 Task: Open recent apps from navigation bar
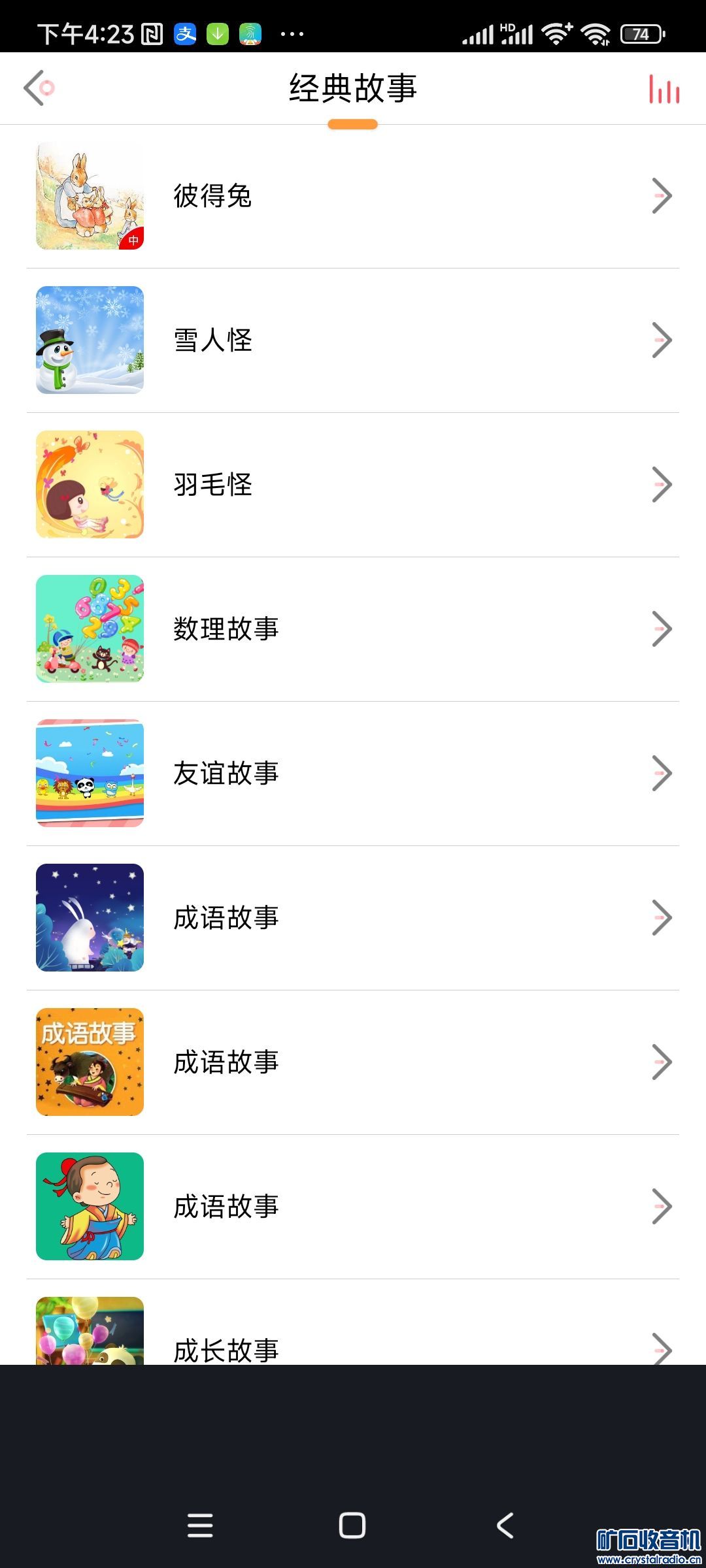pyautogui.click(x=200, y=1526)
